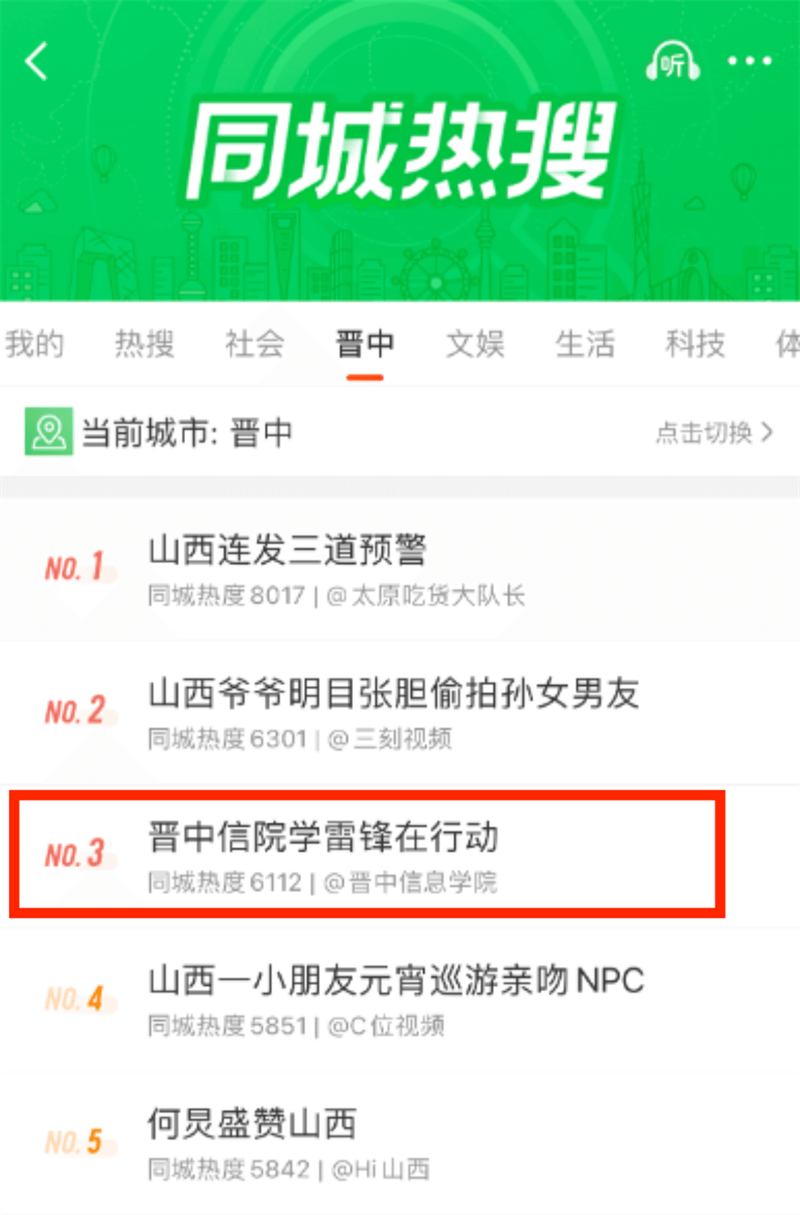Switch to the 社会 tab
The height and width of the screenshot is (1215, 800).
pyautogui.click(x=254, y=344)
